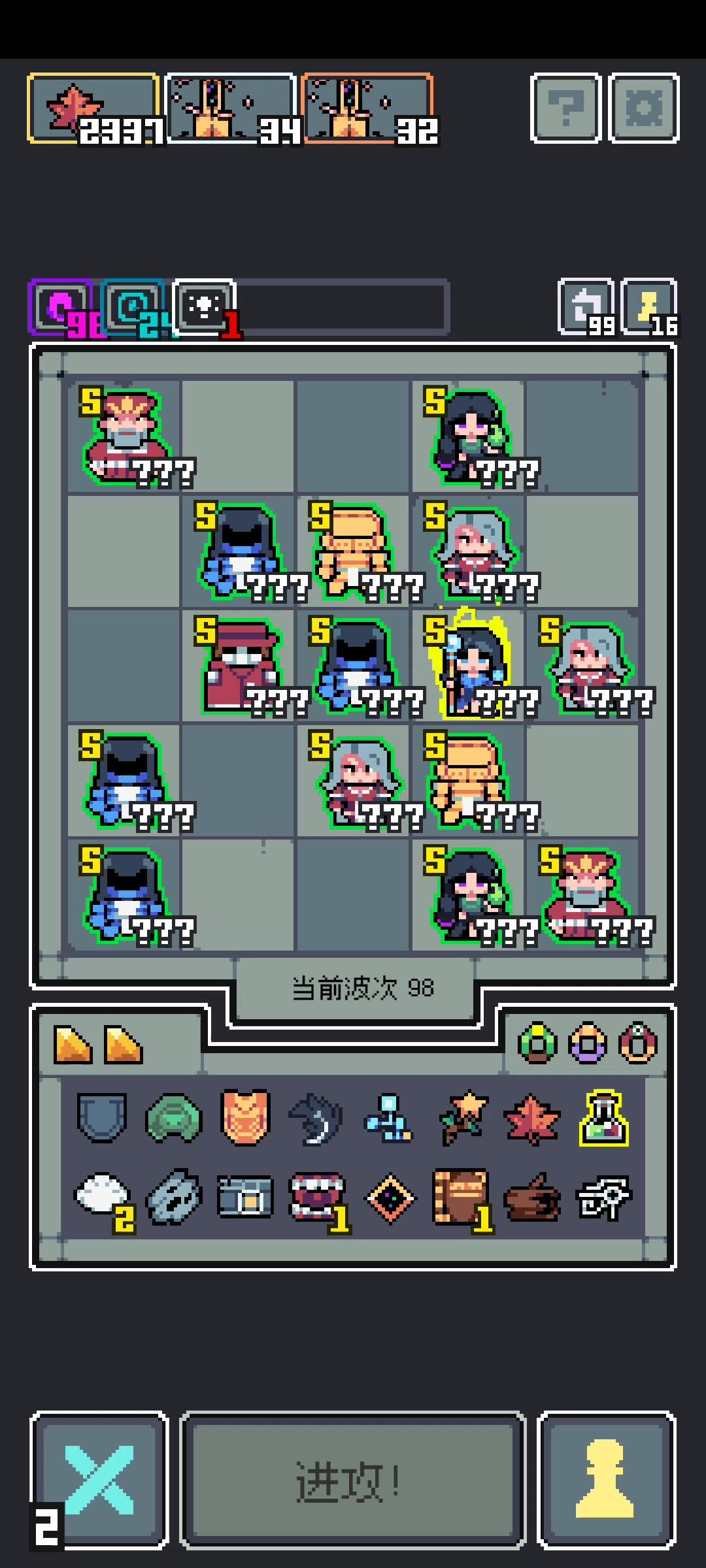Open the help question mark button
This screenshot has height=1568, width=706.
[565, 108]
